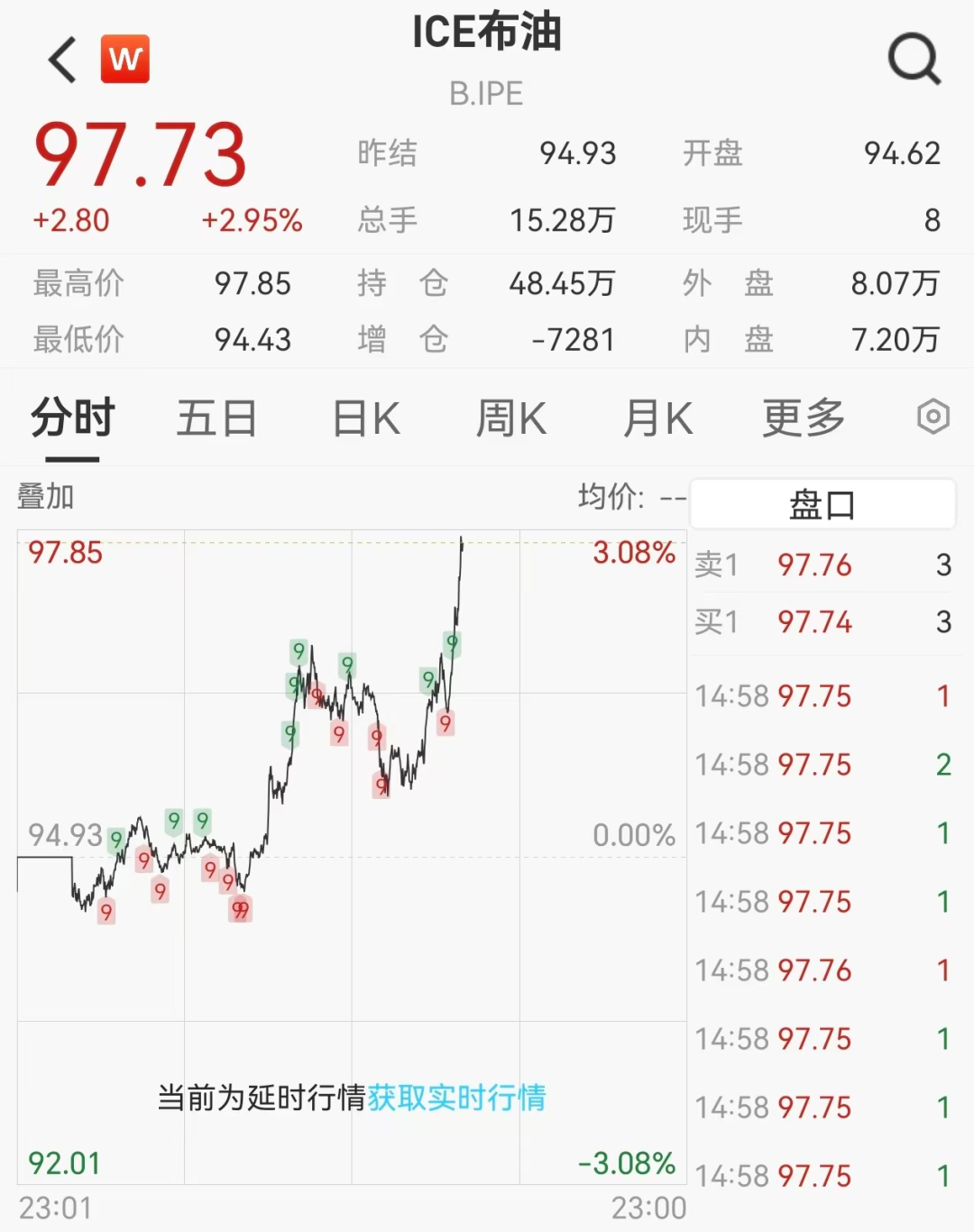Tap the red W icon
Viewport: 974px width, 1232px height.
[125, 60]
